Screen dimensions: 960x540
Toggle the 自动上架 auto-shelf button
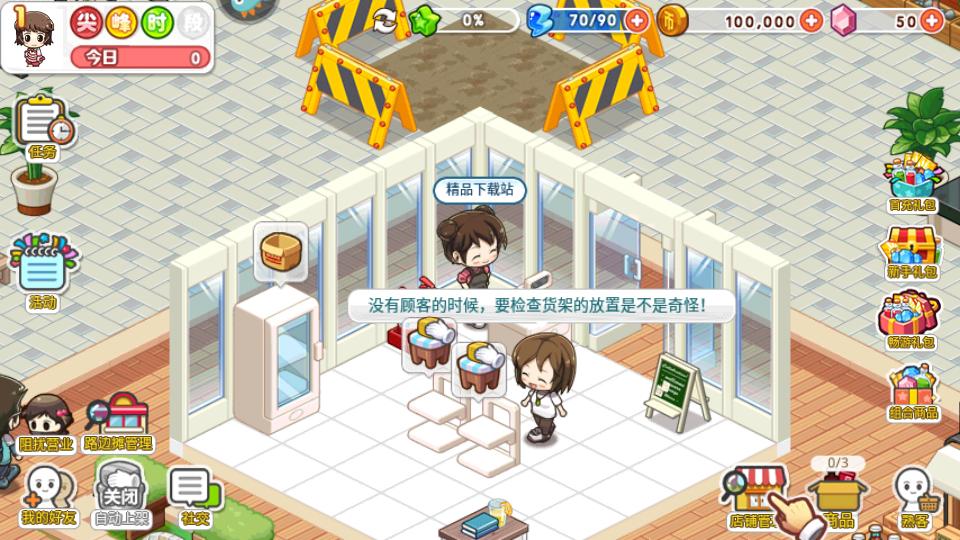(120, 495)
